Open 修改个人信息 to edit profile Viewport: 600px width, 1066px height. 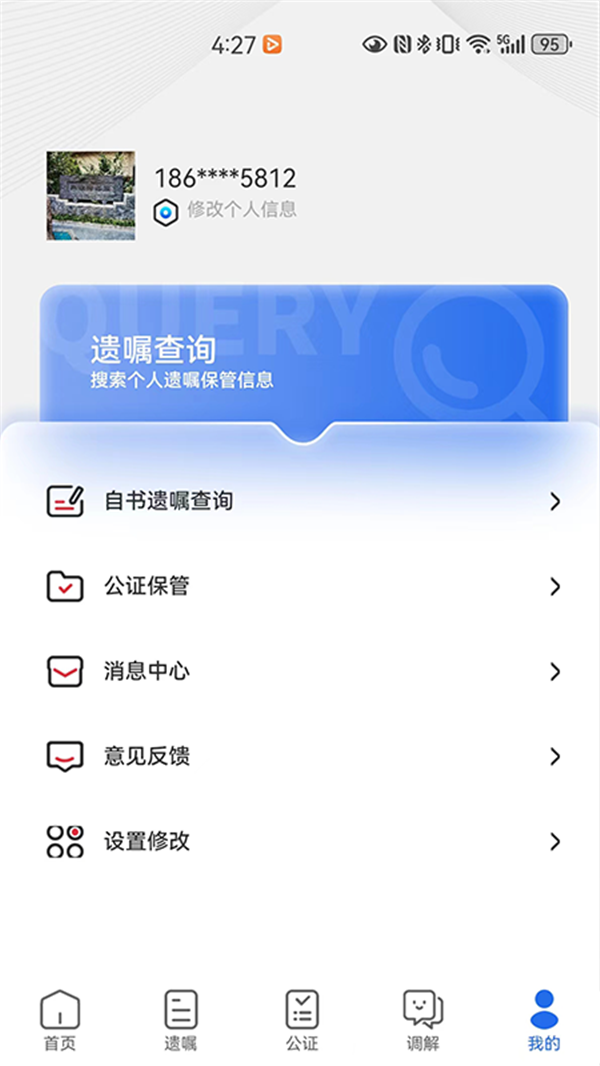[x=241, y=210]
